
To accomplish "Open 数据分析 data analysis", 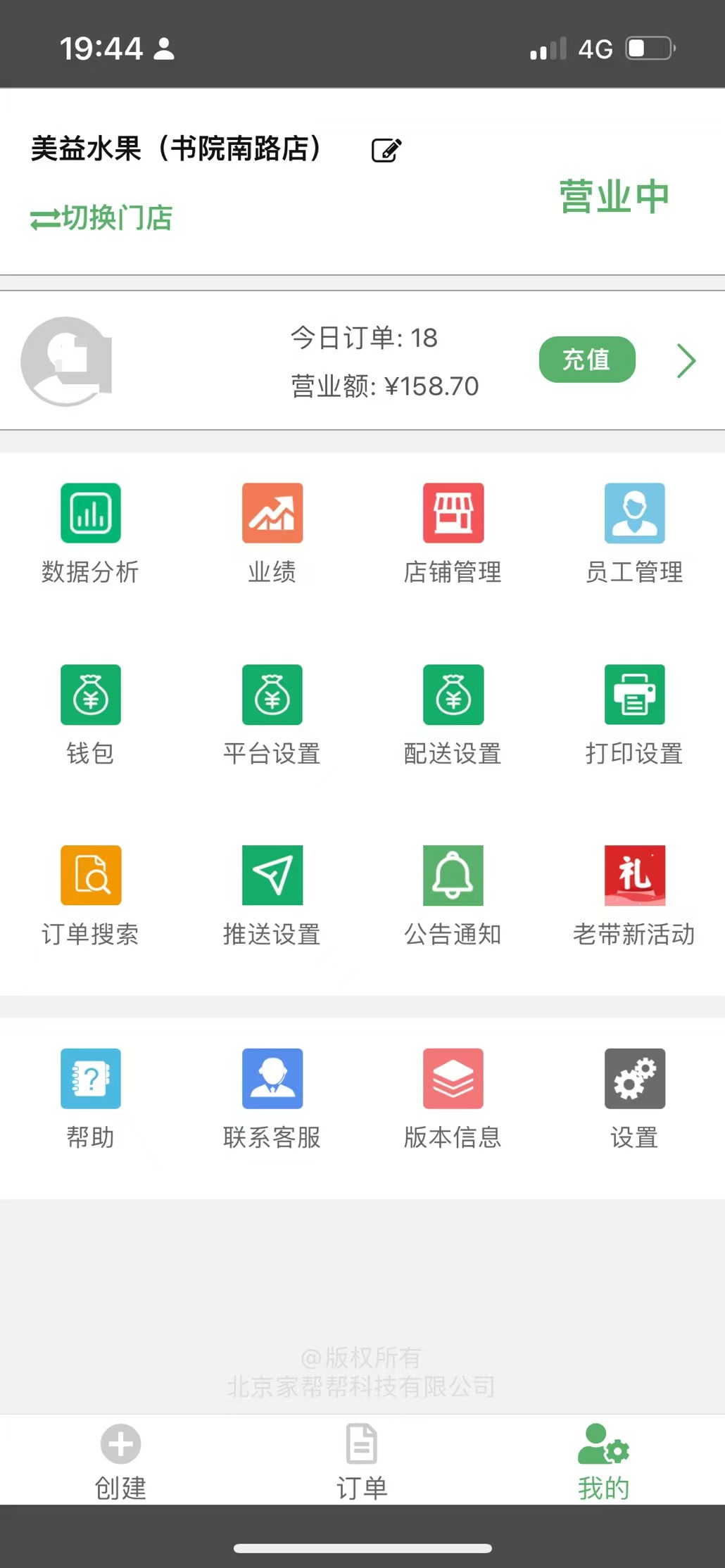I will 91,534.
